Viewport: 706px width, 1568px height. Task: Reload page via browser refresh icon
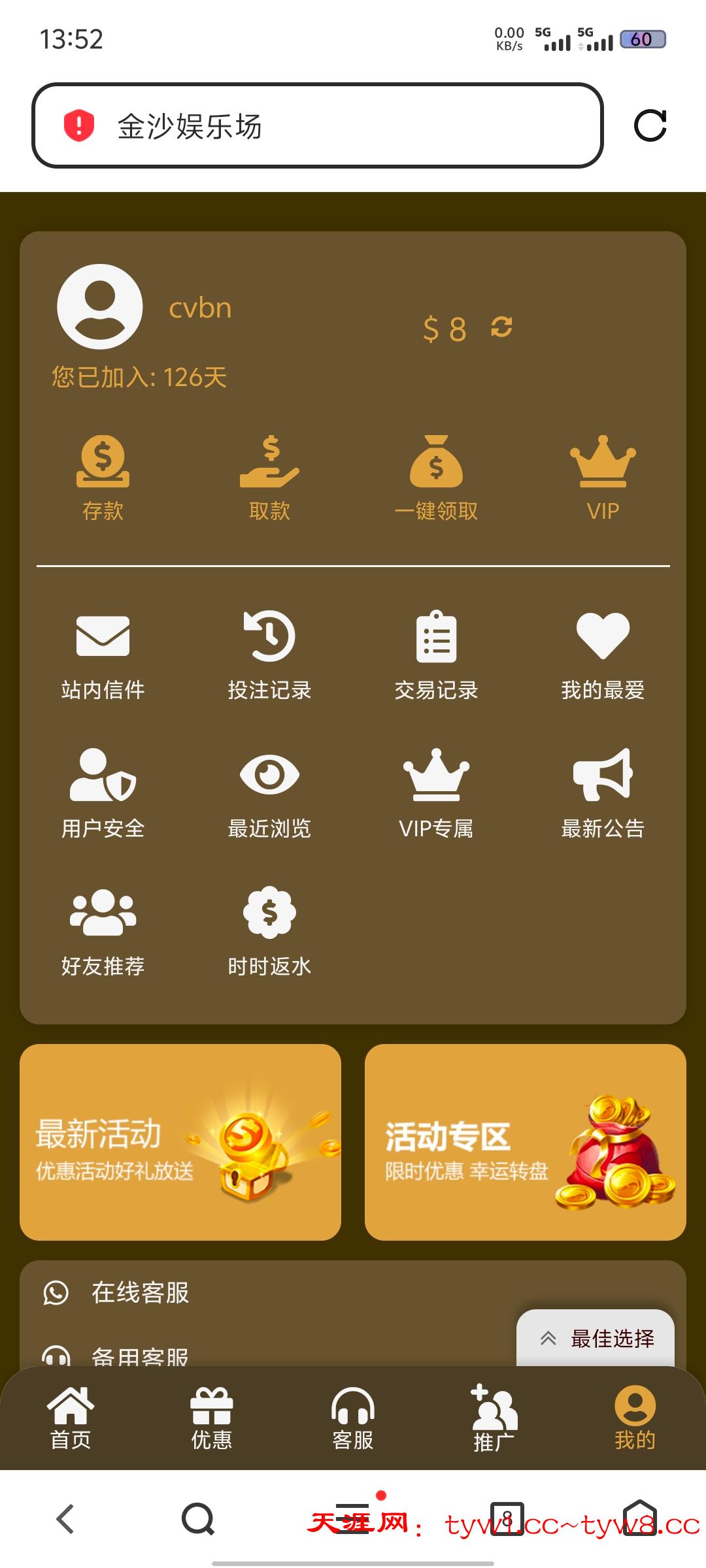(650, 125)
